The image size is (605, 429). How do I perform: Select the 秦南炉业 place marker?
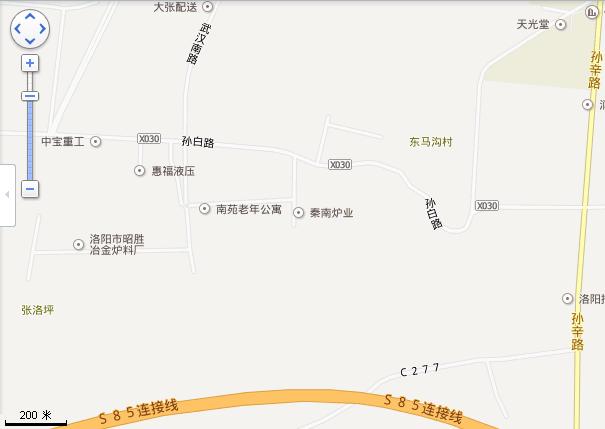(x=298, y=212)
